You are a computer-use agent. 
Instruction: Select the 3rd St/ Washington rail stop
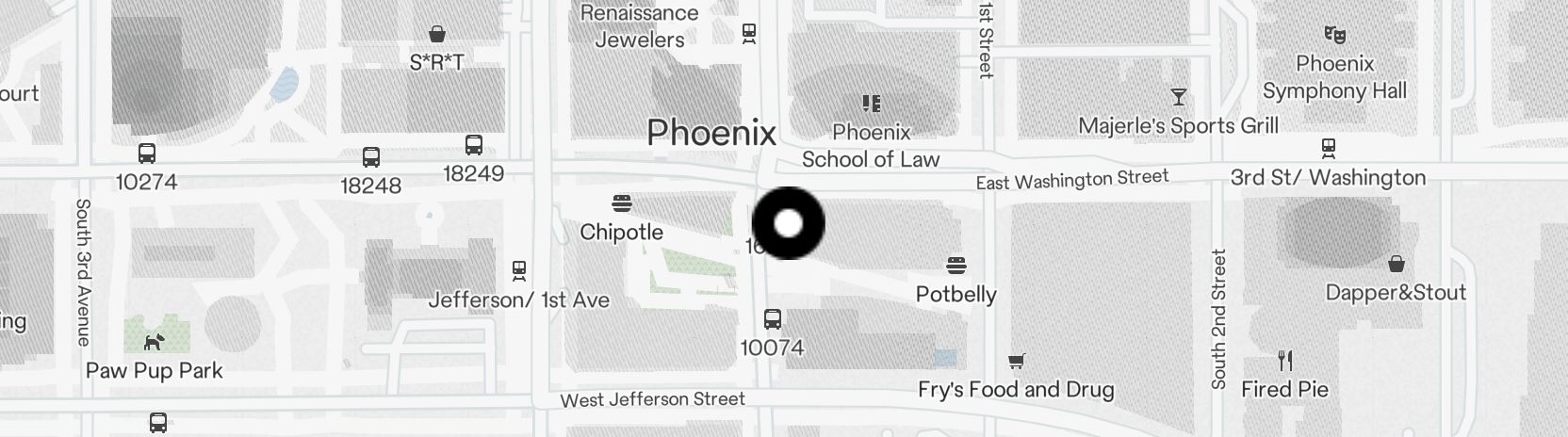click(x=1329, y=148)
